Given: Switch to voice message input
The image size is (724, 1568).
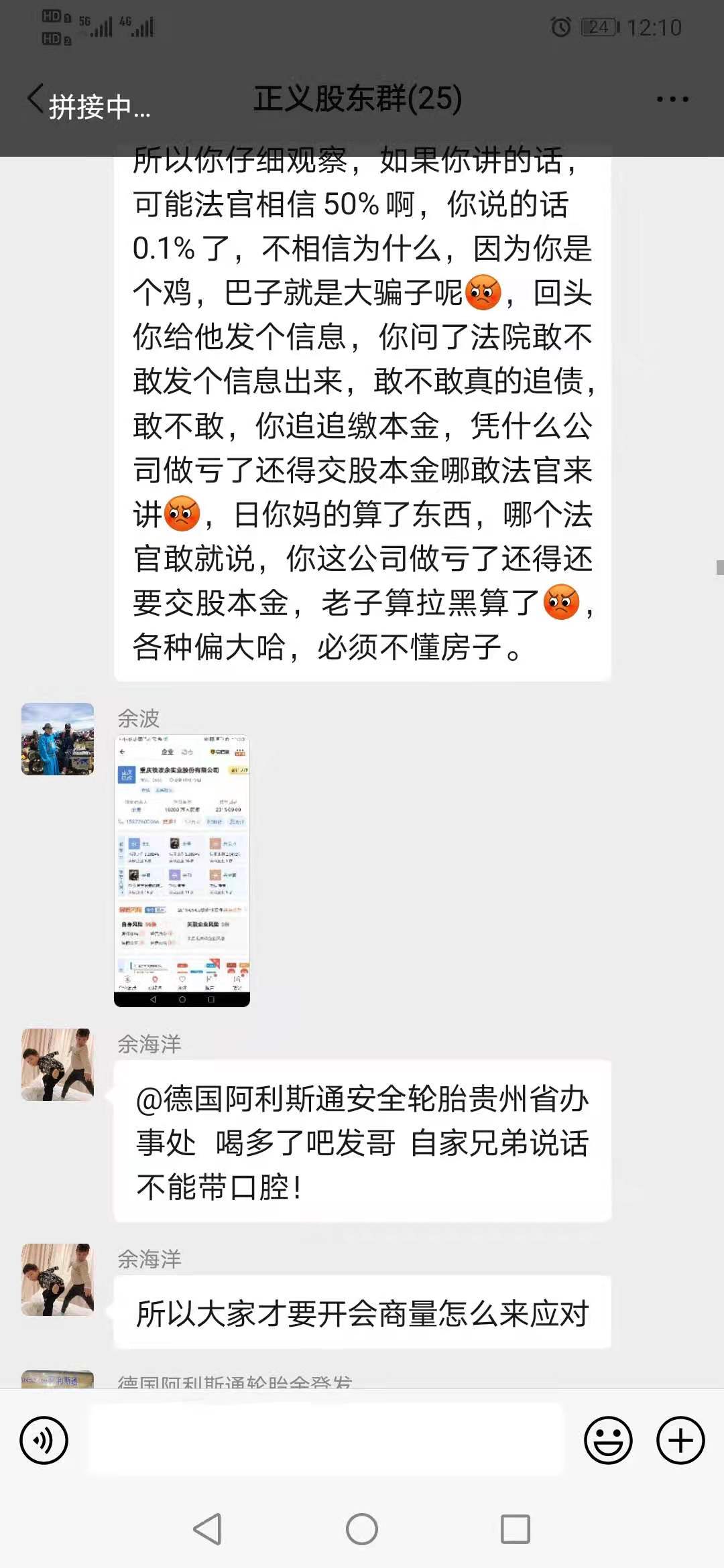Looking at the screenshot, I should coord(44,1439).
